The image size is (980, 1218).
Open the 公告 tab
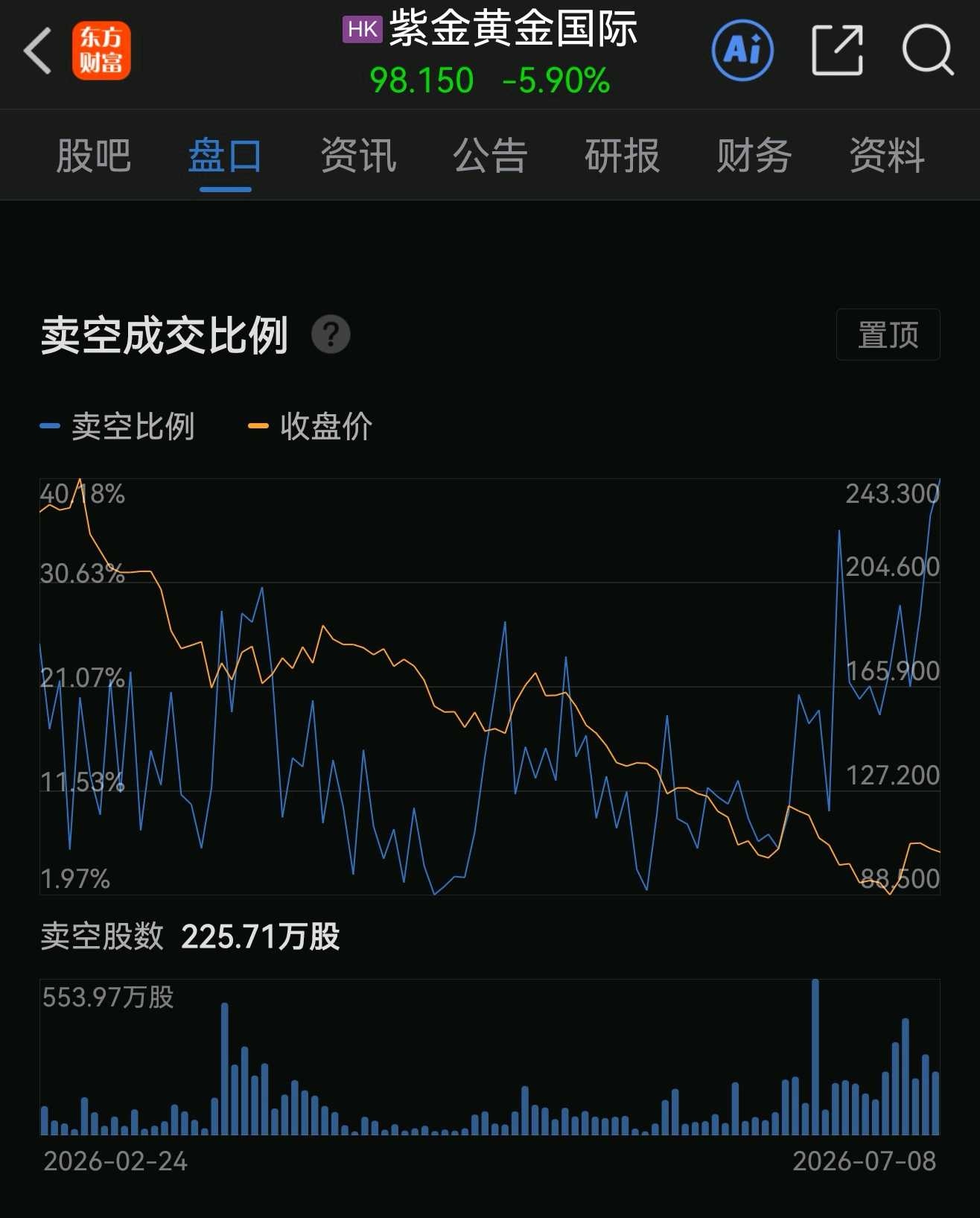(490, 156)
